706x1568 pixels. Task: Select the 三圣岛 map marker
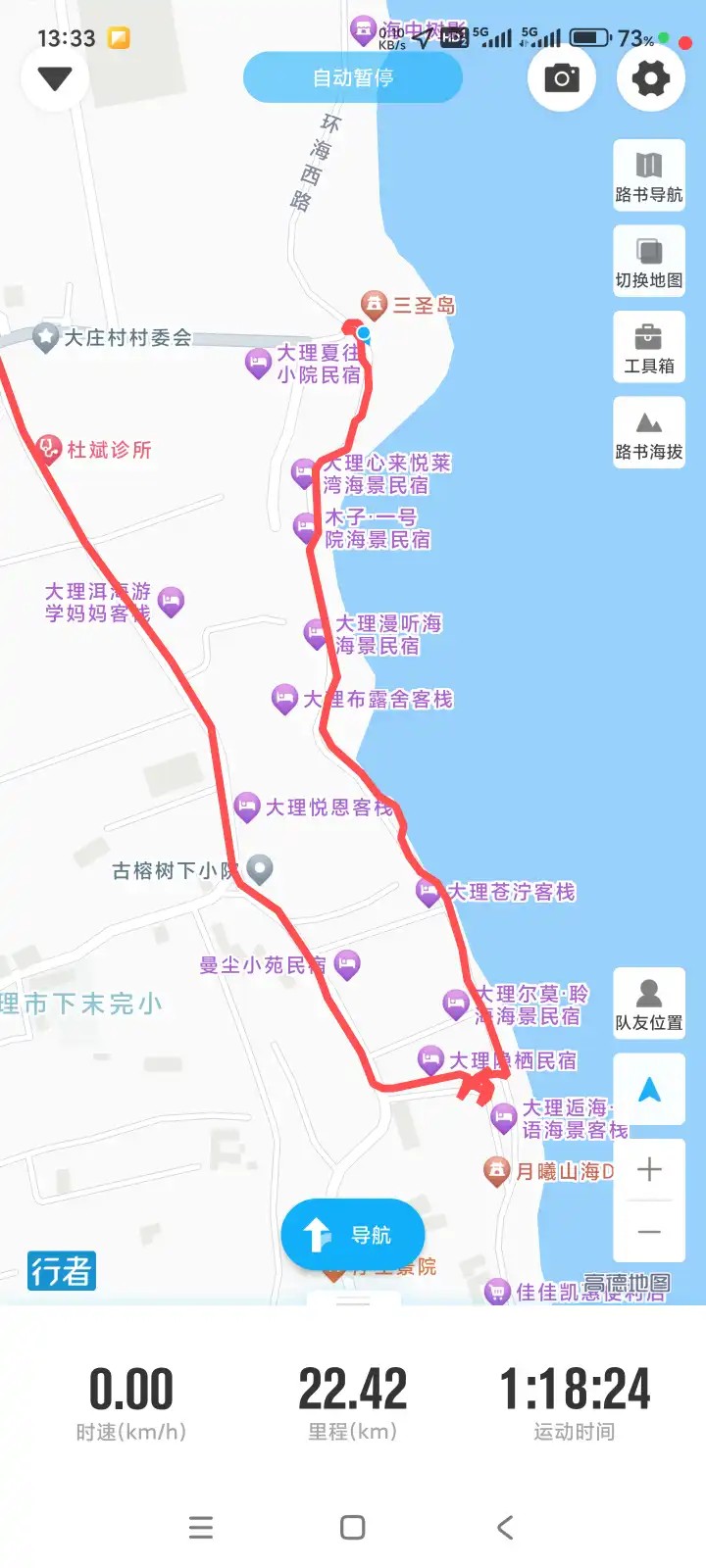373,305
